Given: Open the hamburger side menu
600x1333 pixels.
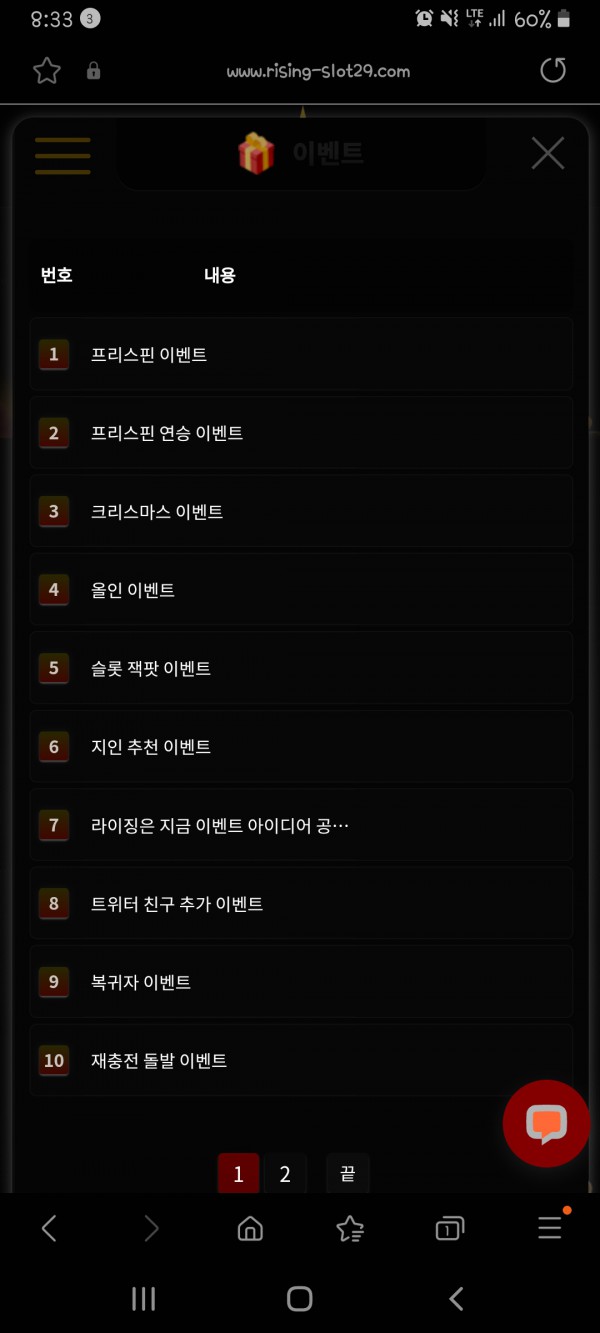Looking at the screenshot, I should 62,156.
